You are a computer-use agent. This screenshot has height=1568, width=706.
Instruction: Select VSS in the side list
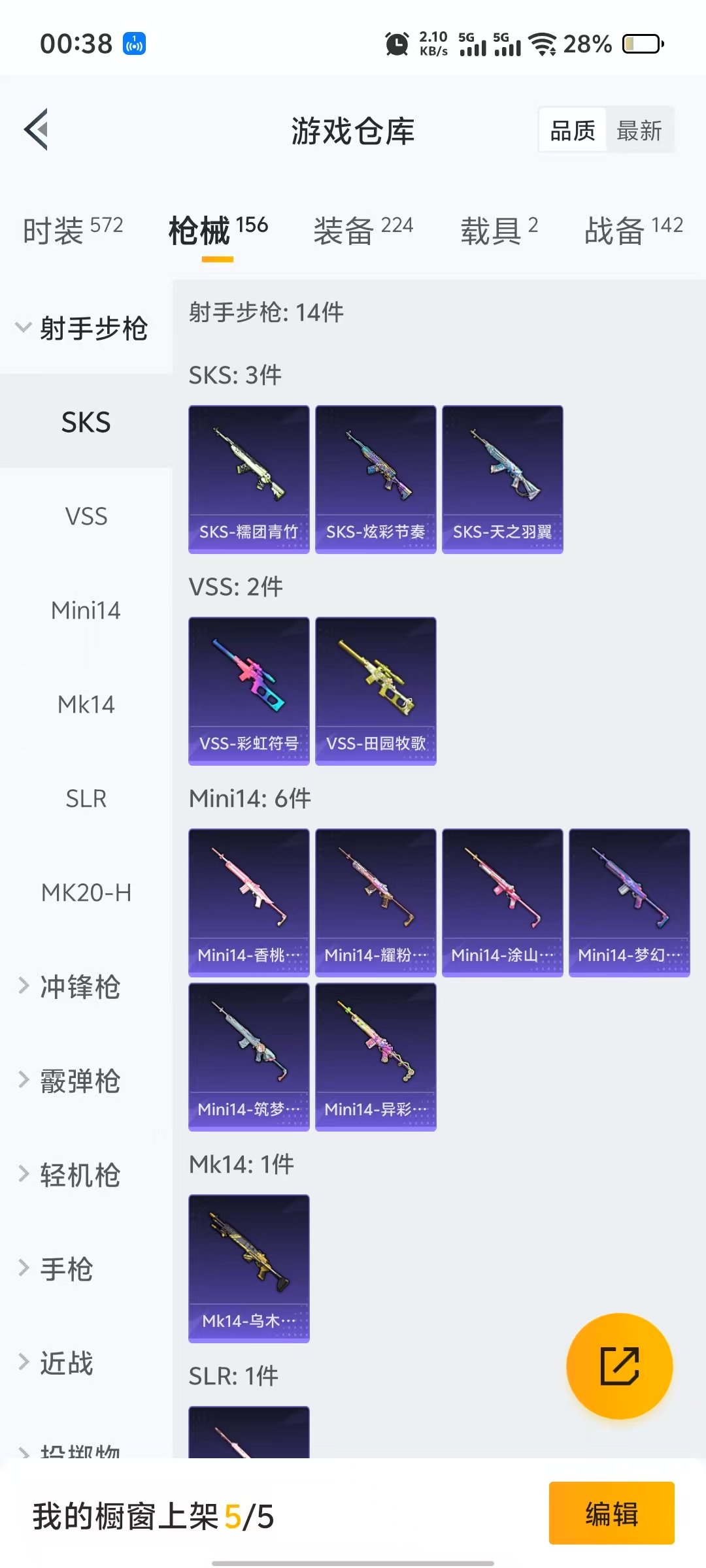pos(86,516)
